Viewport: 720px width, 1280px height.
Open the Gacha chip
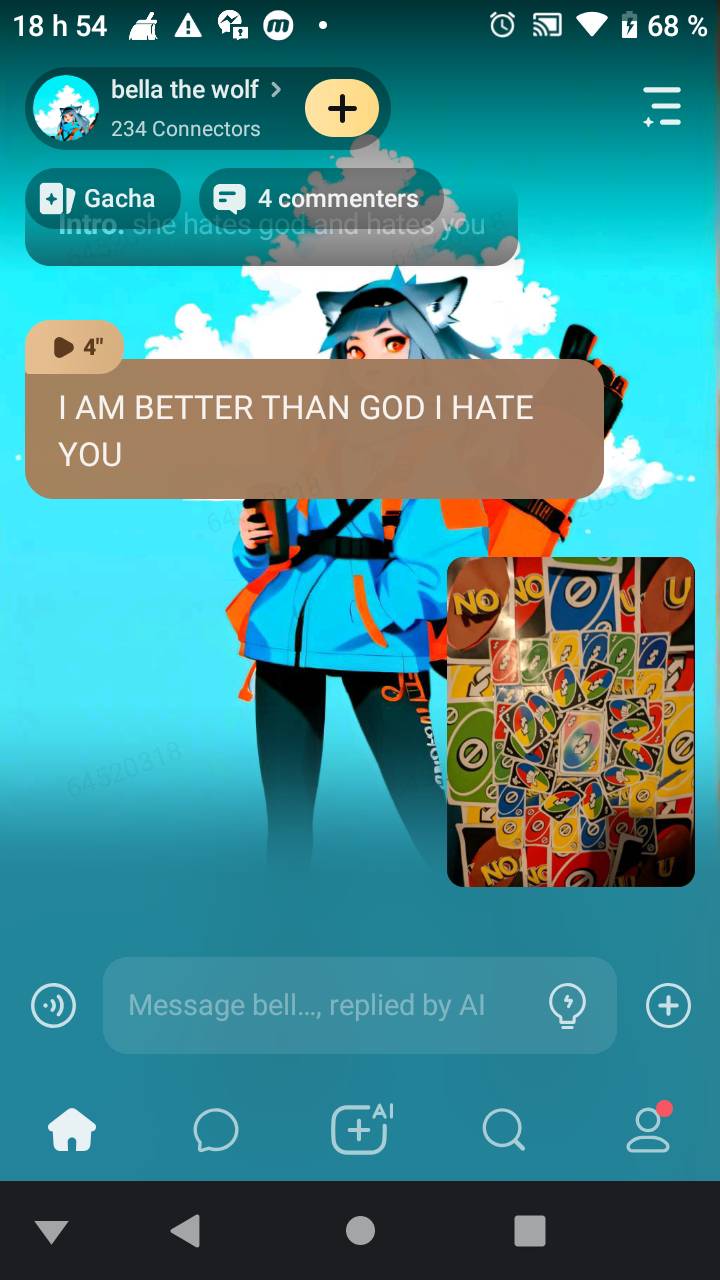(101, 198)
